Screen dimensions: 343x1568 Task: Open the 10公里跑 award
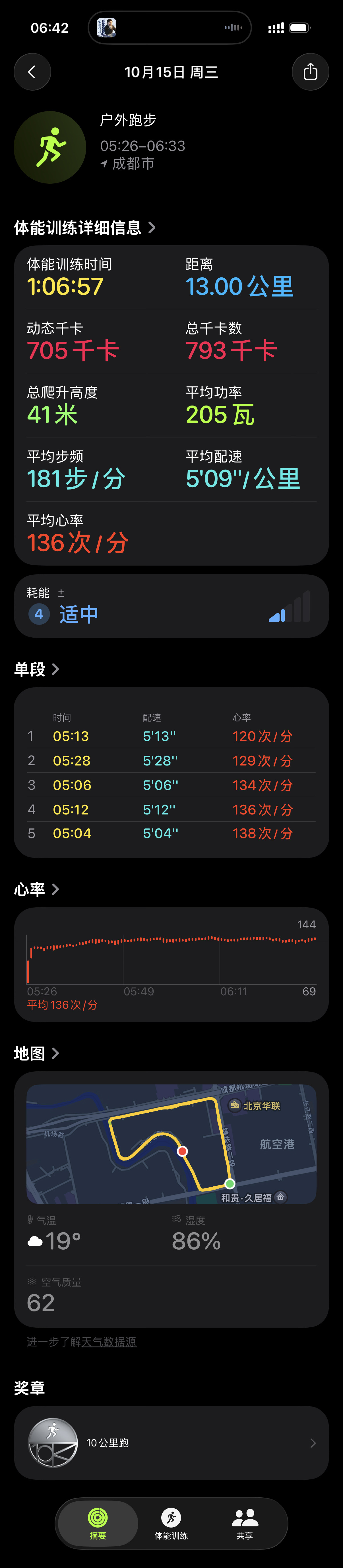[171, 1443]
